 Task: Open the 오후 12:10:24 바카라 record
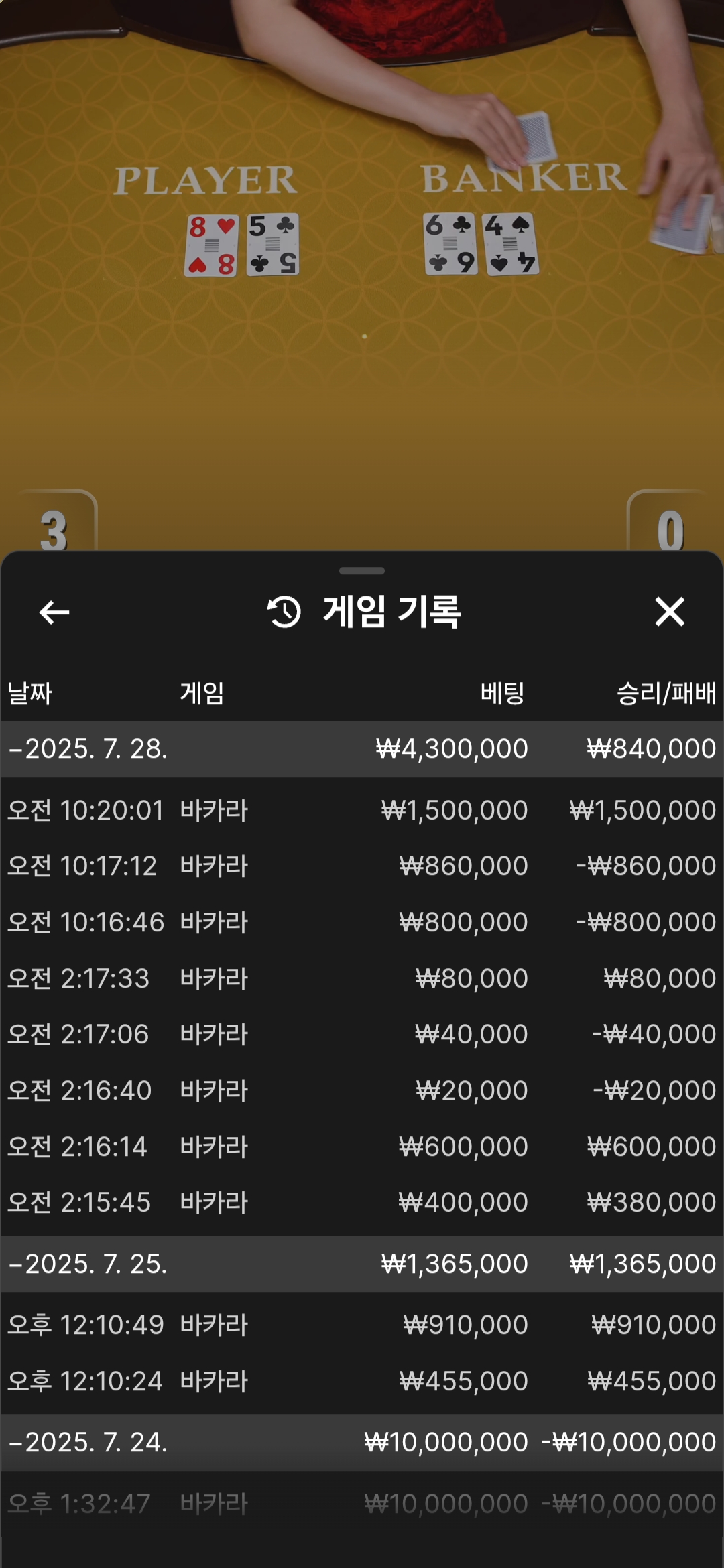(362, 1381)
